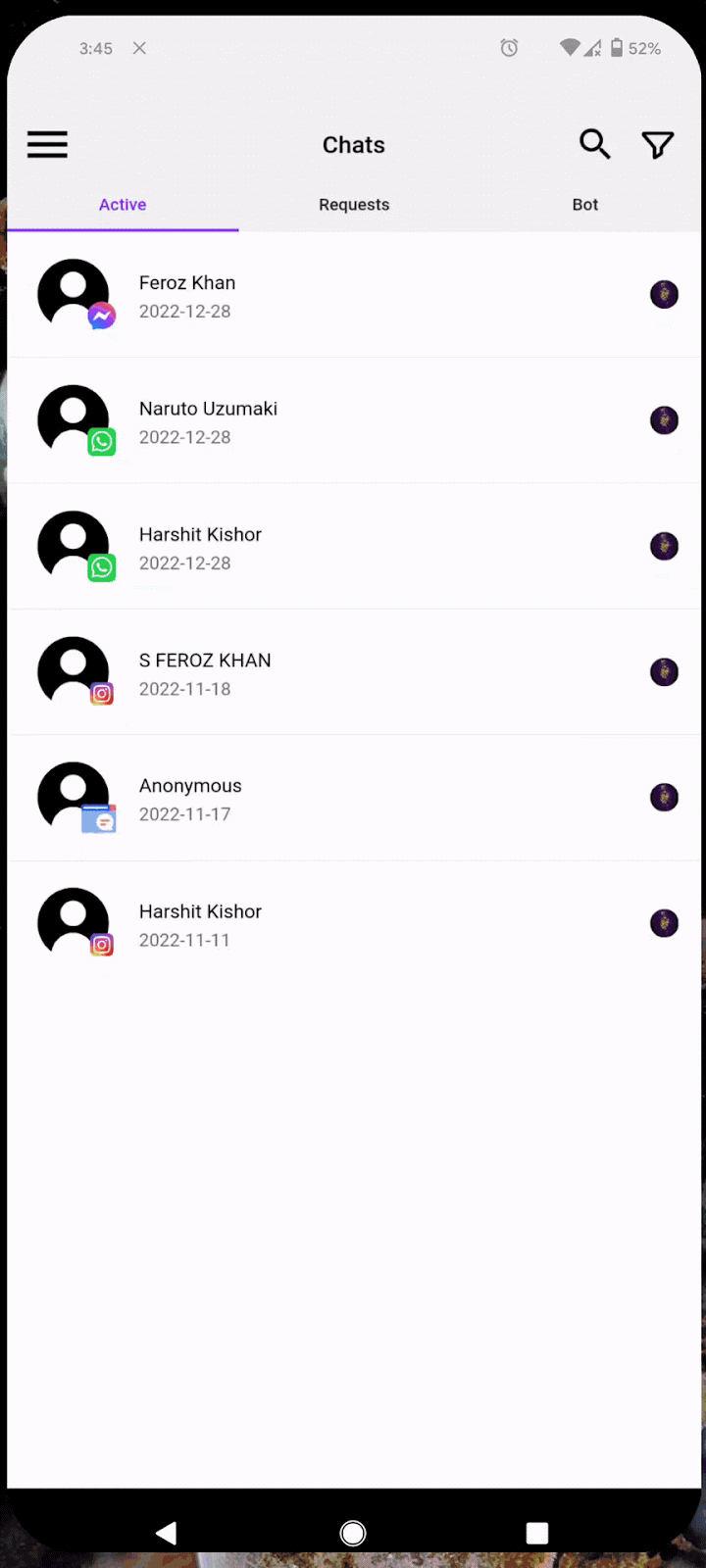
Task: Select the Active tab
Action: (x=123, y=205)
